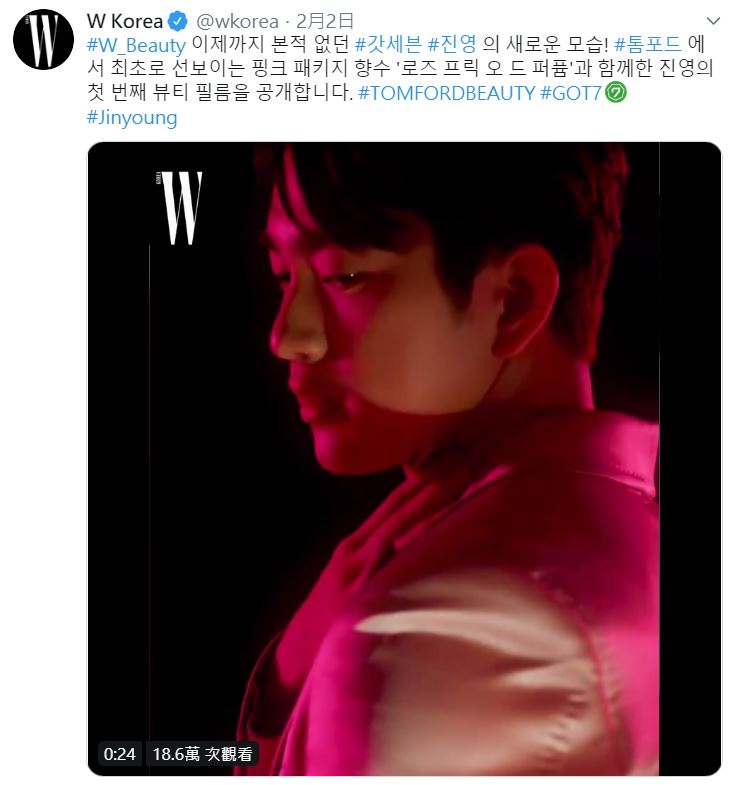Open the tweet options chevron menu

712,21
